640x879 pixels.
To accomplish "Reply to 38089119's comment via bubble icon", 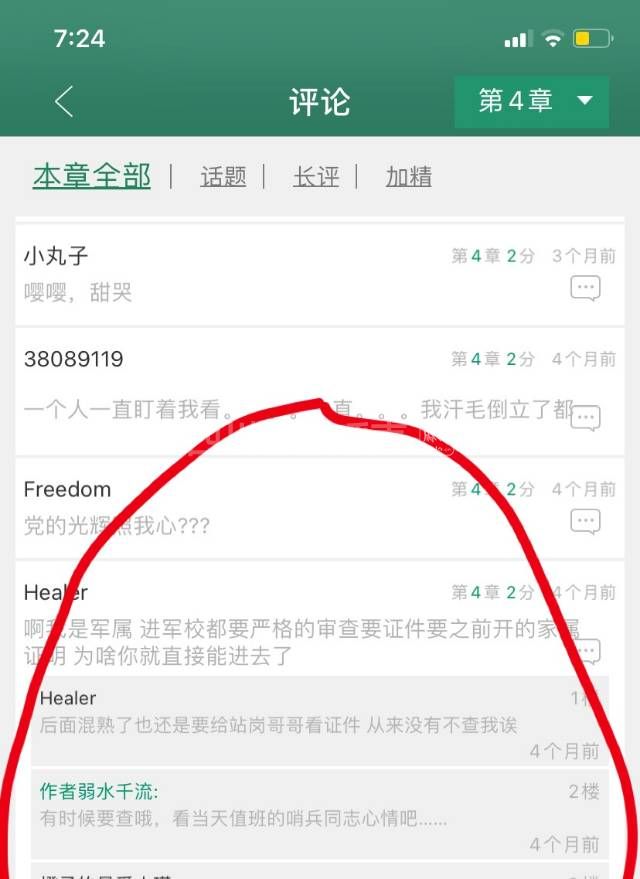I will [x=586, y=417].
